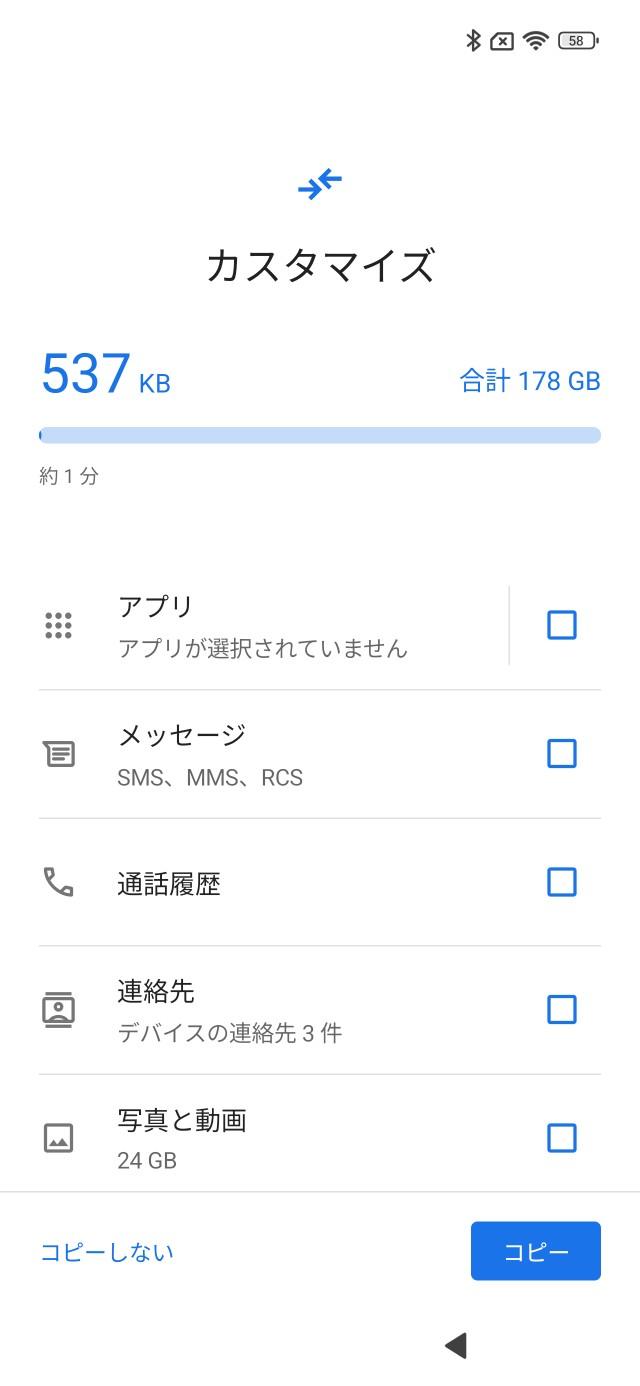Choose コピーしない to skip copying
Viewport: 640px width, 1386px height.
pyautogui.click(x=107, y=1252)
